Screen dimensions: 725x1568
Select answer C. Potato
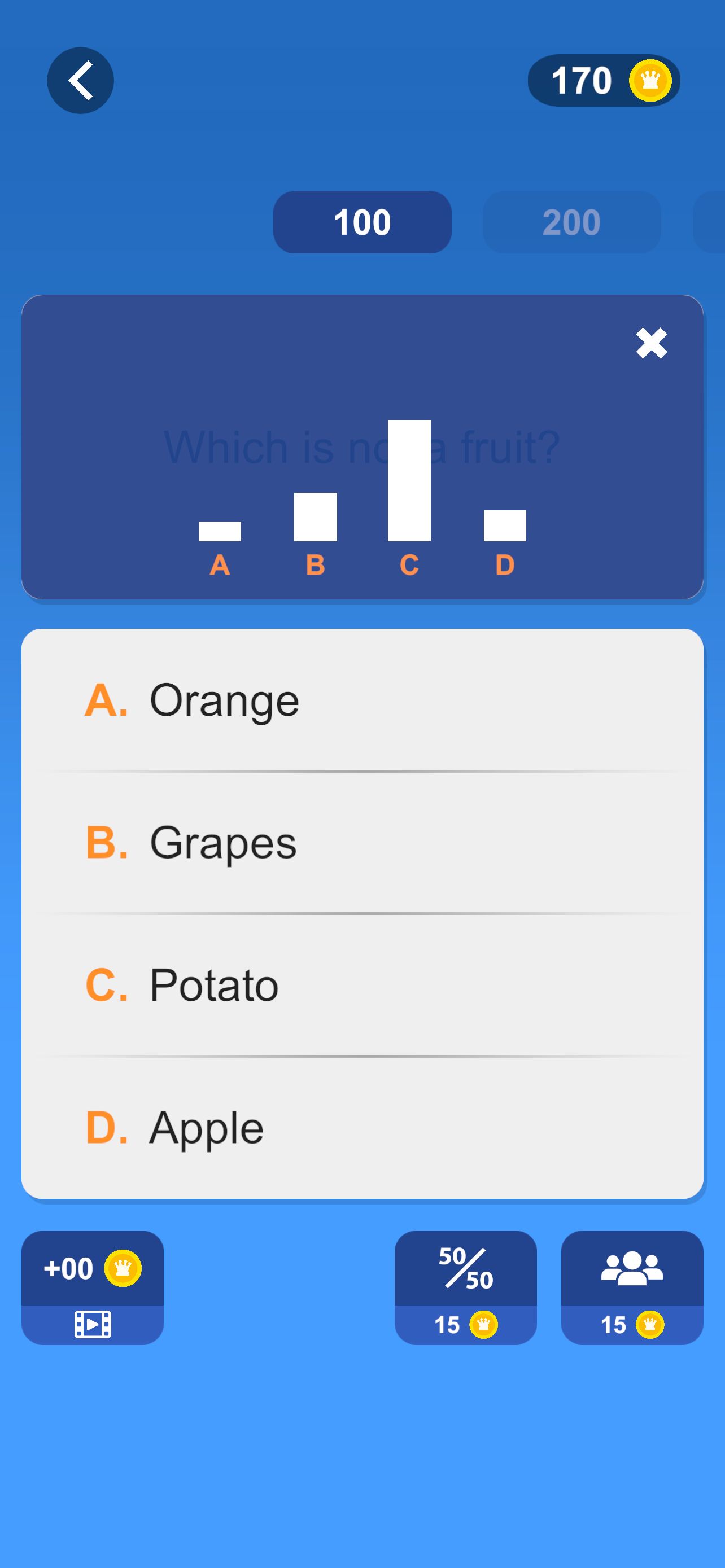point(361,985)
